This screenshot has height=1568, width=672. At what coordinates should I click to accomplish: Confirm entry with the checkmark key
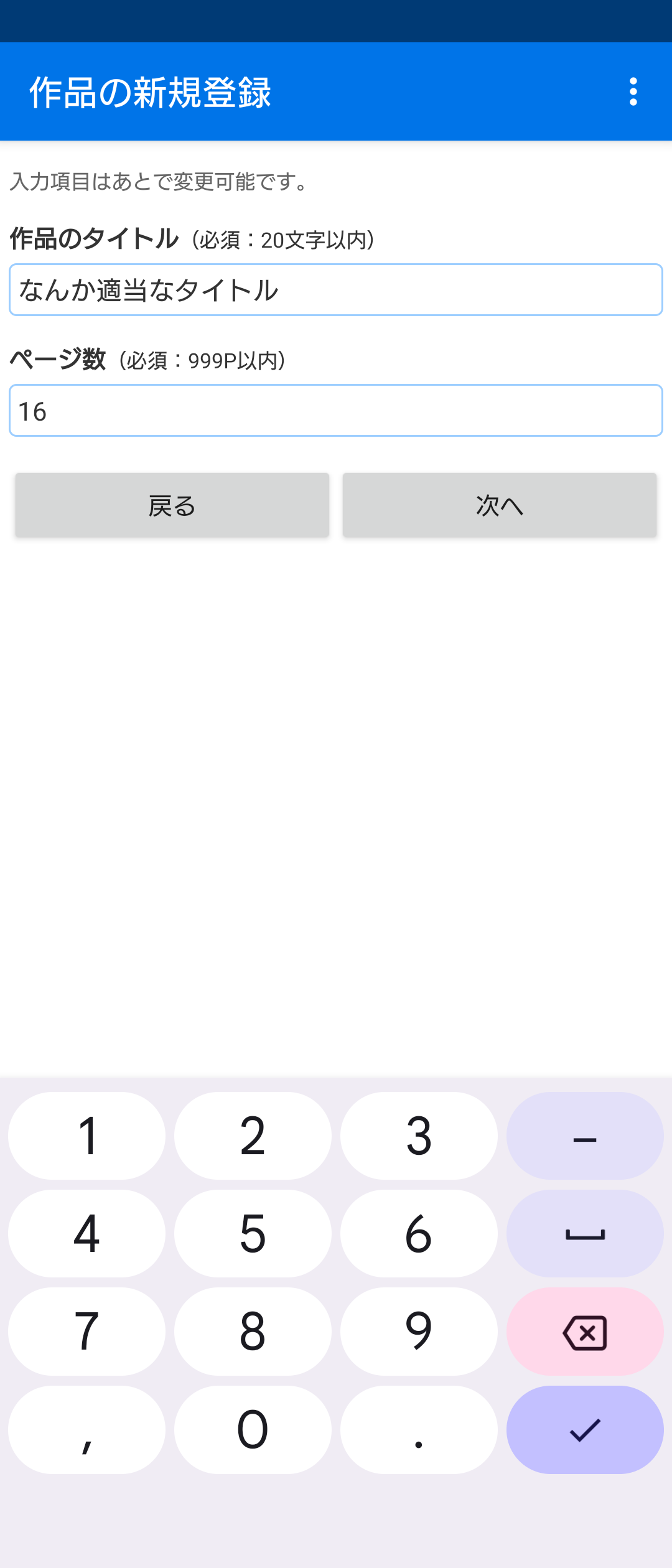[x=585, y=1430]
